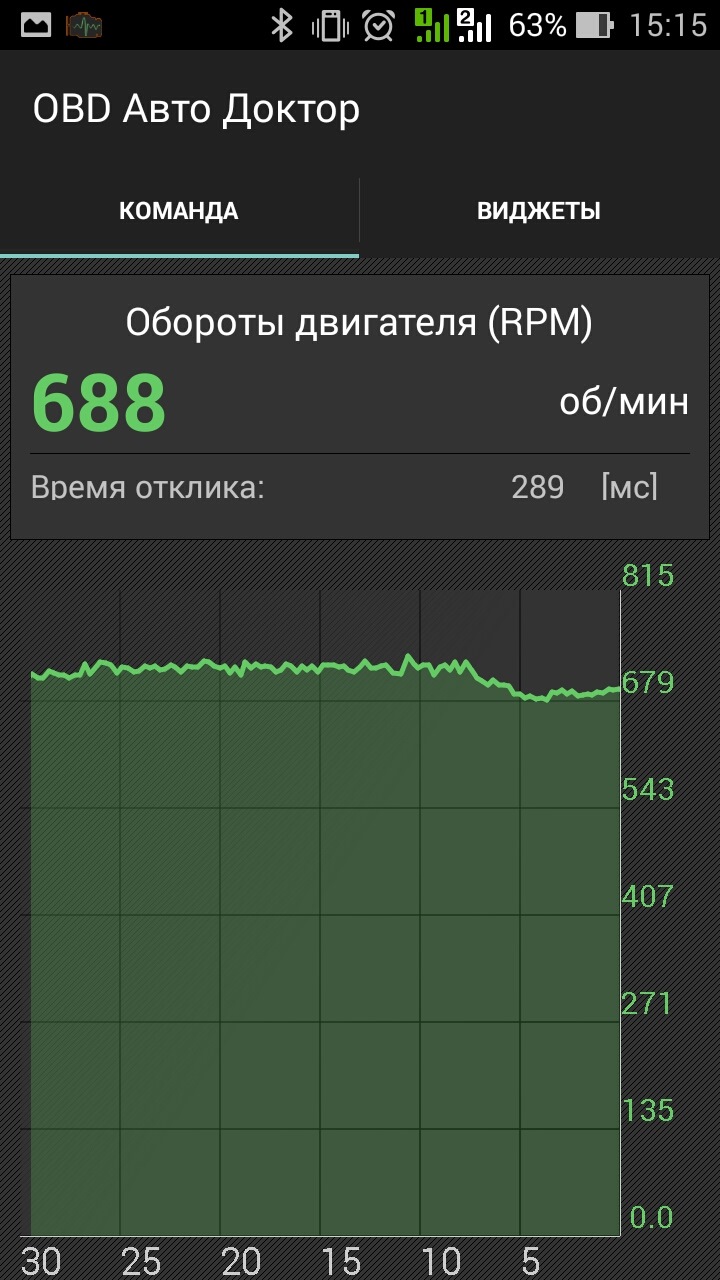Switch to the ВИДЖЕТЫ tab
This screenshot has width=720, height=1280.
click(x=539, y=211)
